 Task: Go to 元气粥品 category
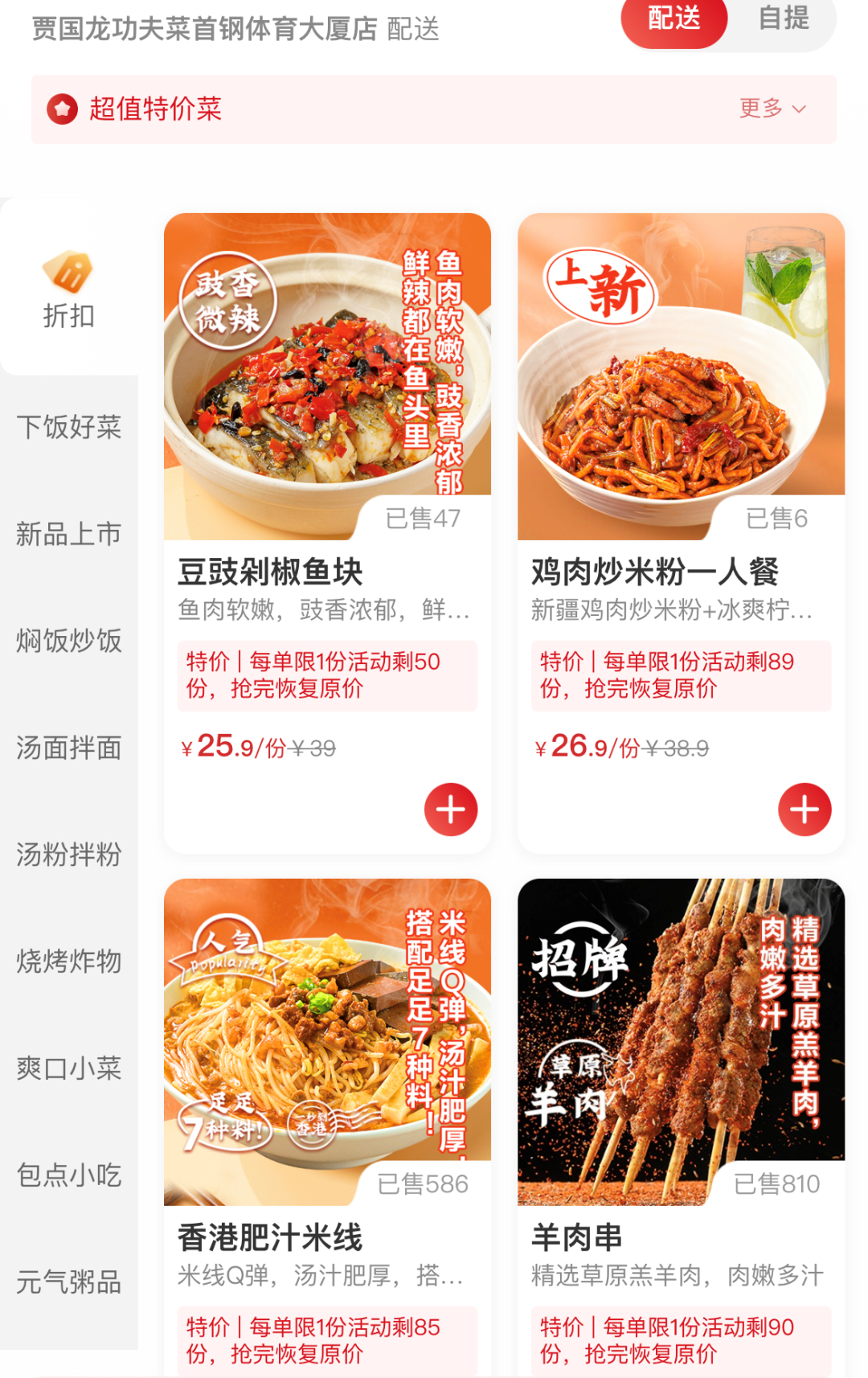69,1282
